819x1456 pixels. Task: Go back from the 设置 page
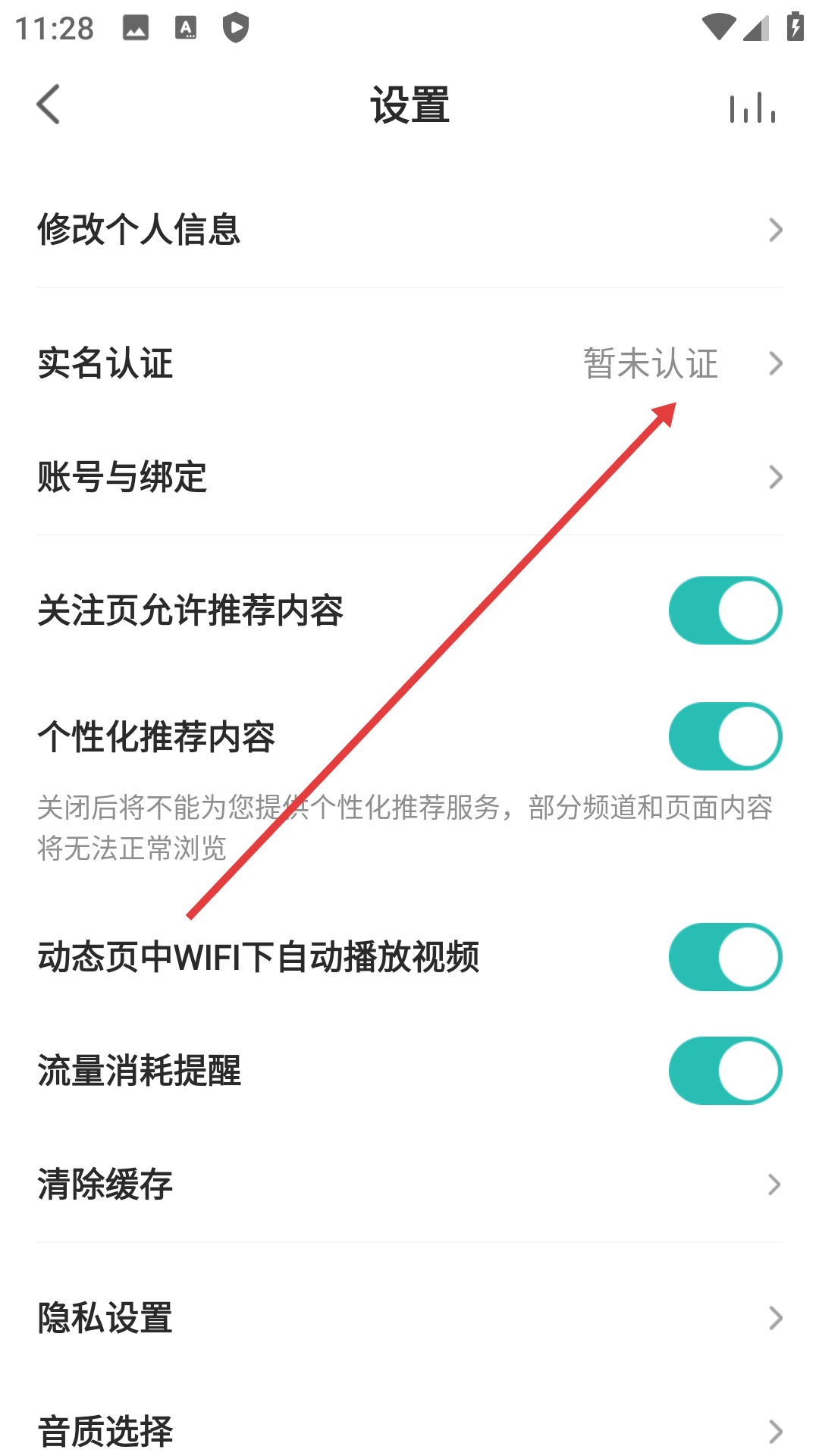click(49, 105)
